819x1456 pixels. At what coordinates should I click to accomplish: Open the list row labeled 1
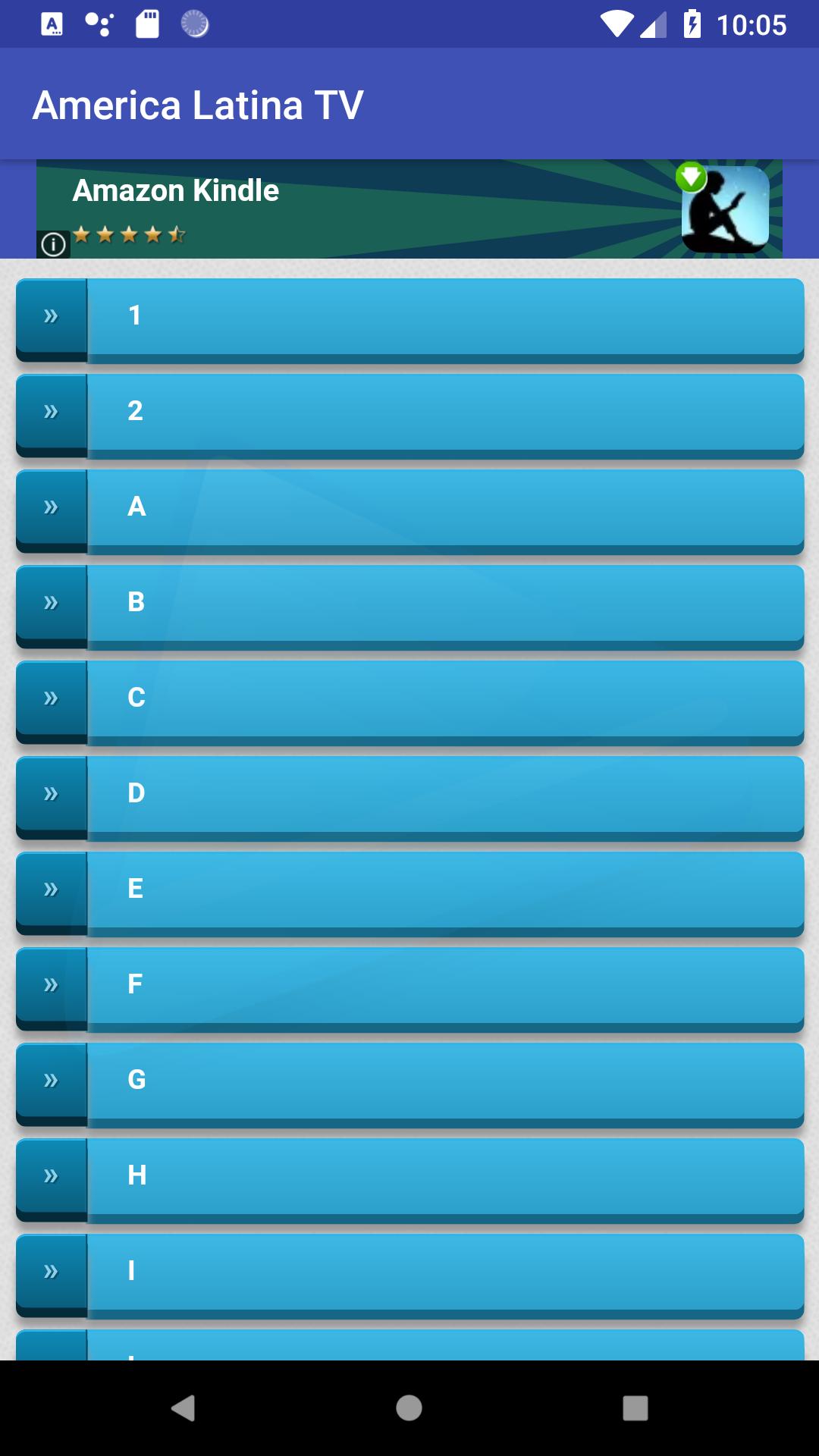click(409, 316)
